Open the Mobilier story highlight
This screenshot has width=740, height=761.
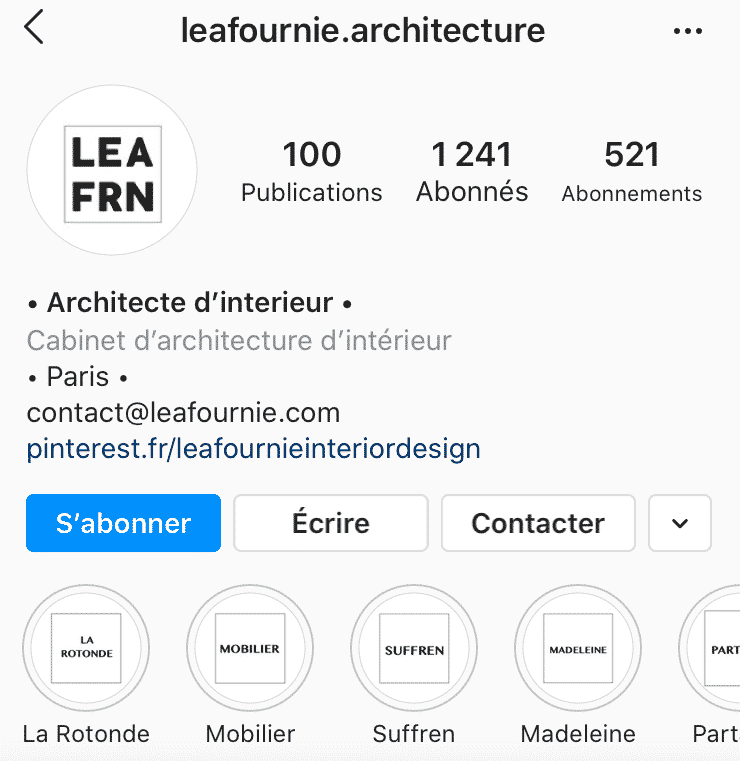(250, 648)
